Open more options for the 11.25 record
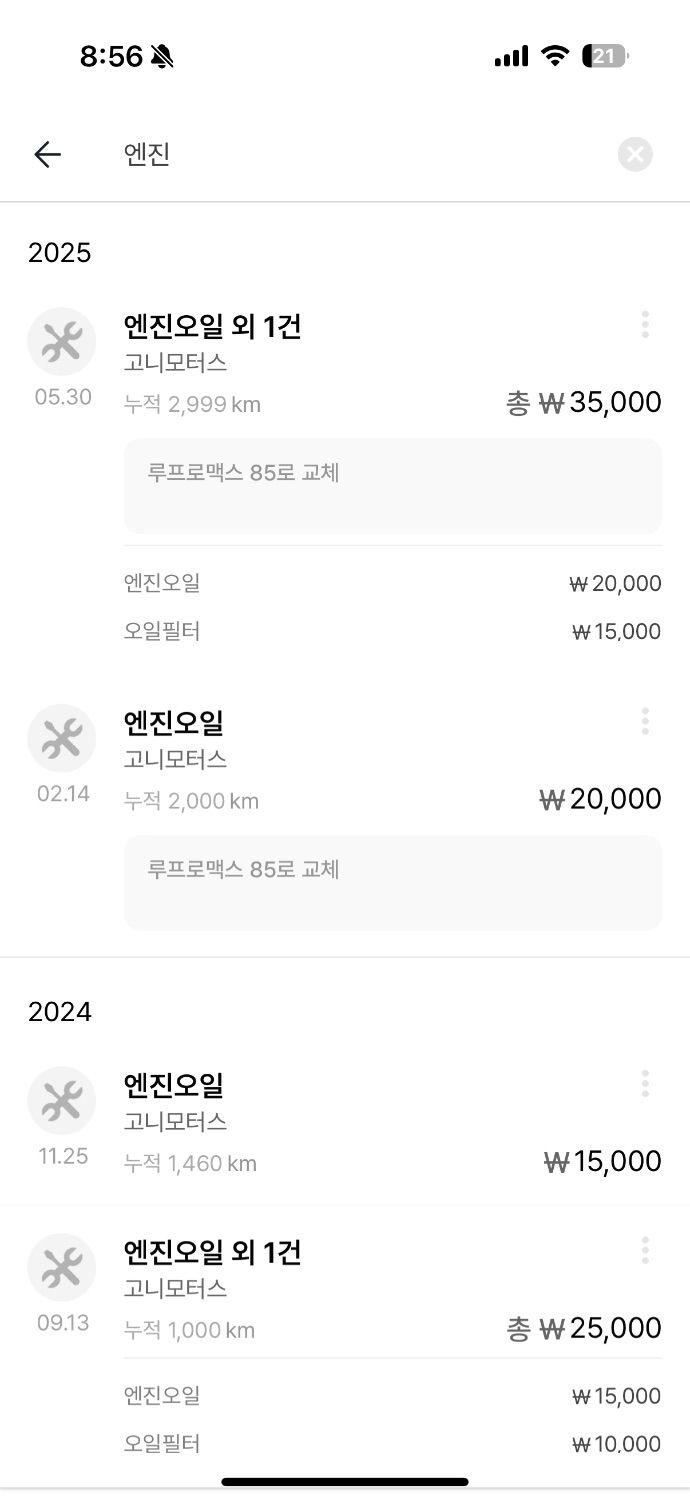Screen dimensions: 690x1500 [x=645, y=1083]
